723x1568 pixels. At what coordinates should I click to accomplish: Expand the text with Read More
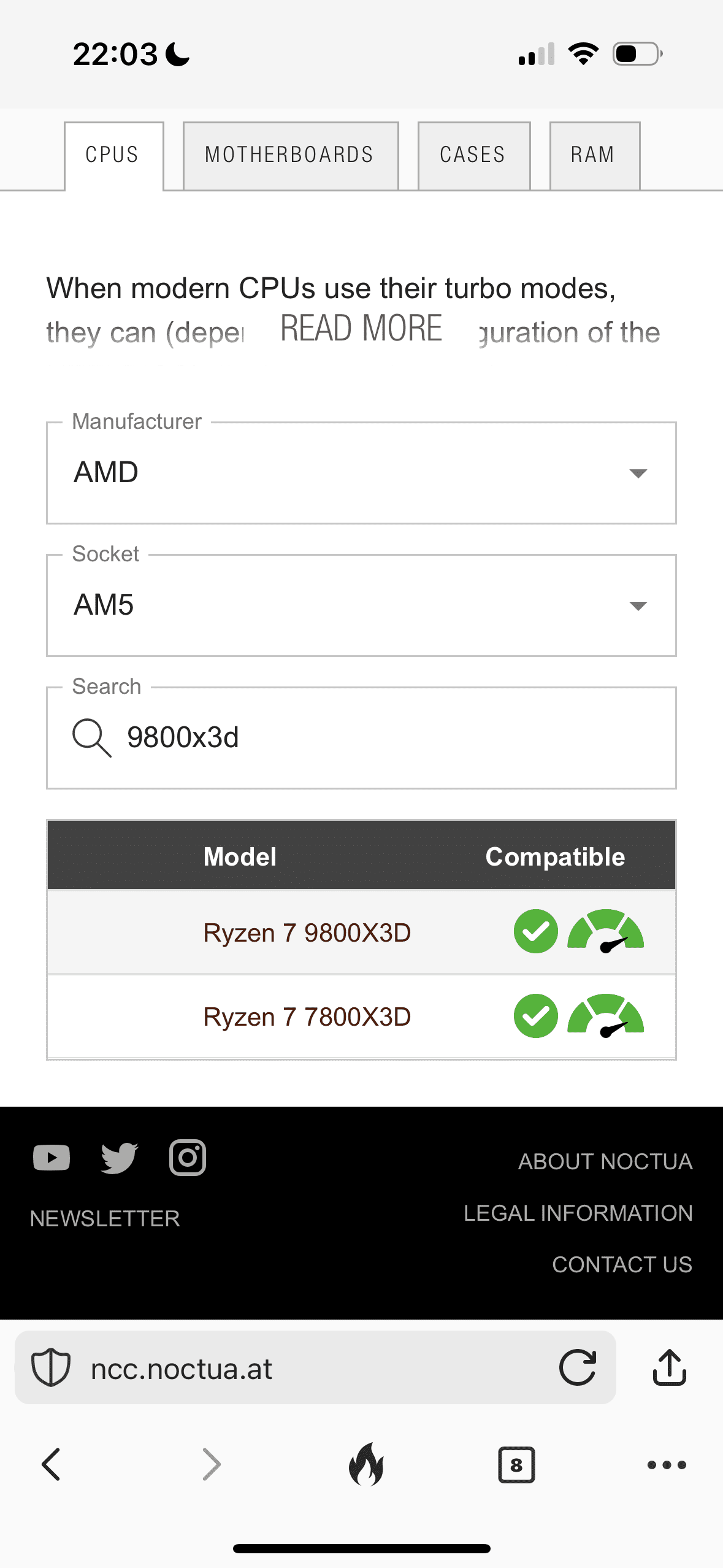point(361,329)
